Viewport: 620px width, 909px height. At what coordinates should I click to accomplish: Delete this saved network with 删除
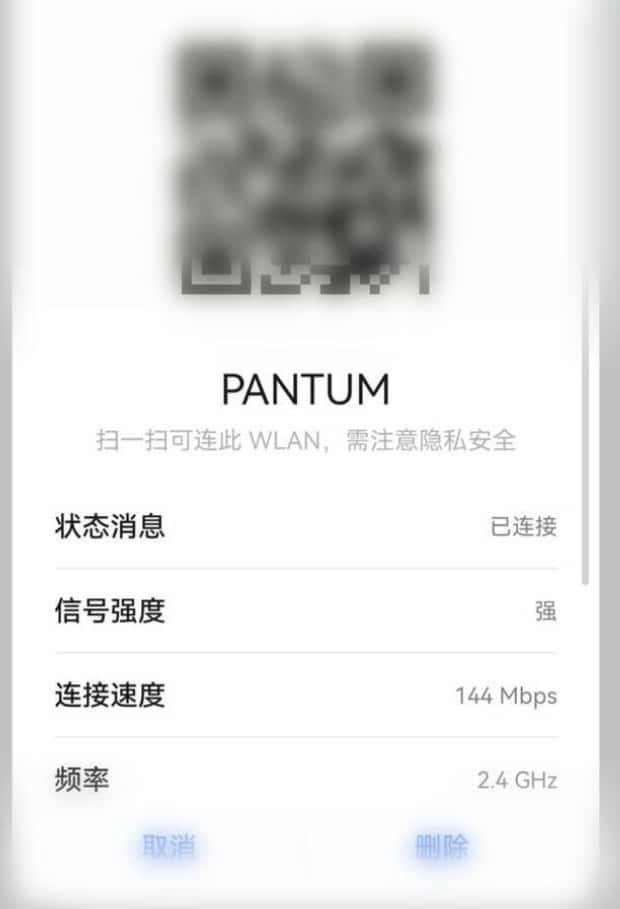point(441,846)
